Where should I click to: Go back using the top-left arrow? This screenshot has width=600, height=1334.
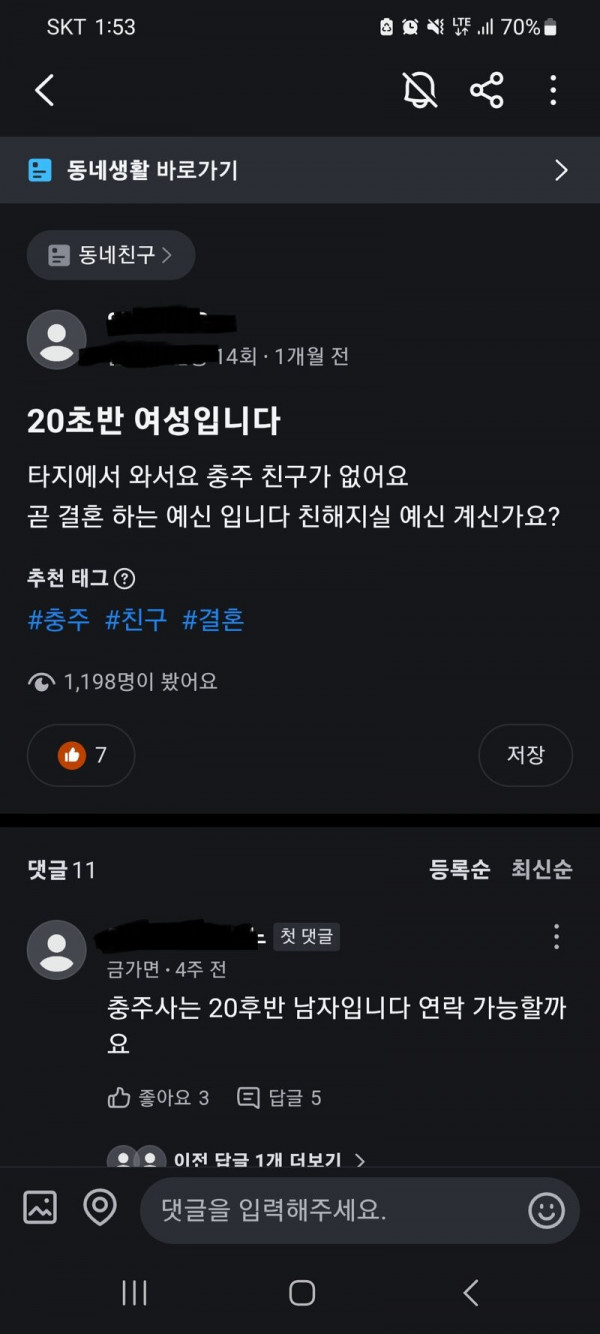pyautogui.click(x=44, y=91)
